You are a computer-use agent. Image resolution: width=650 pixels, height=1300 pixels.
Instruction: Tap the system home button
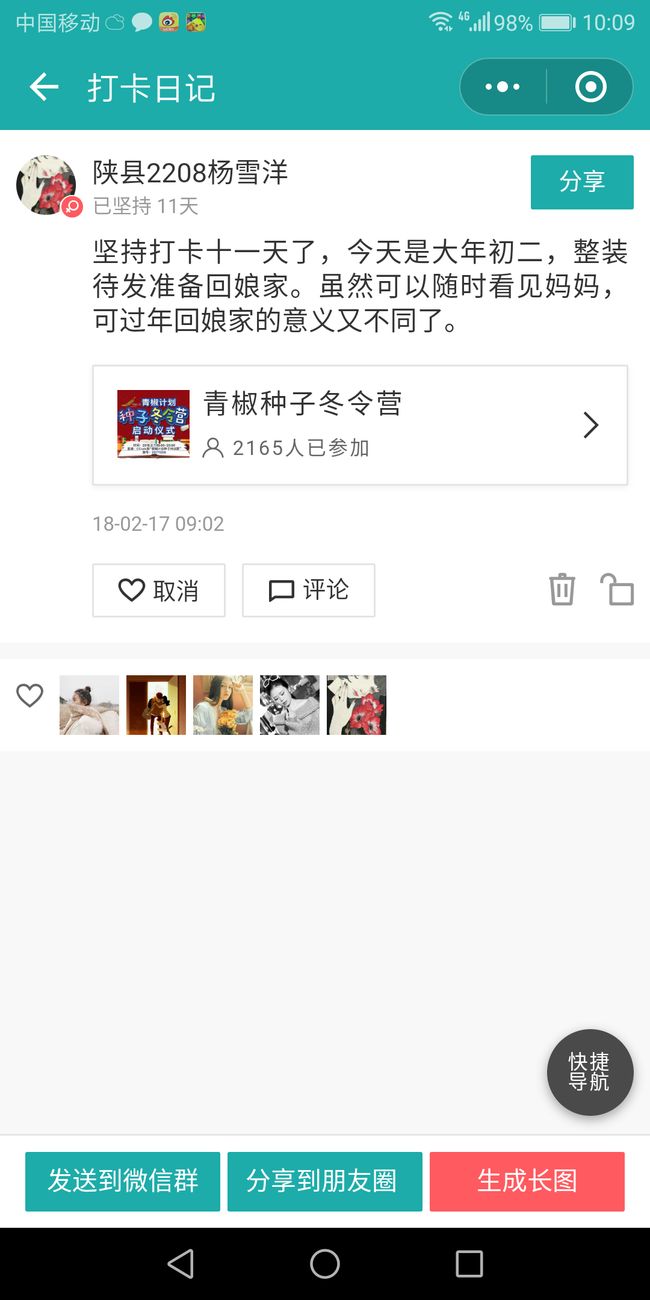click(x=325, y=1264)
